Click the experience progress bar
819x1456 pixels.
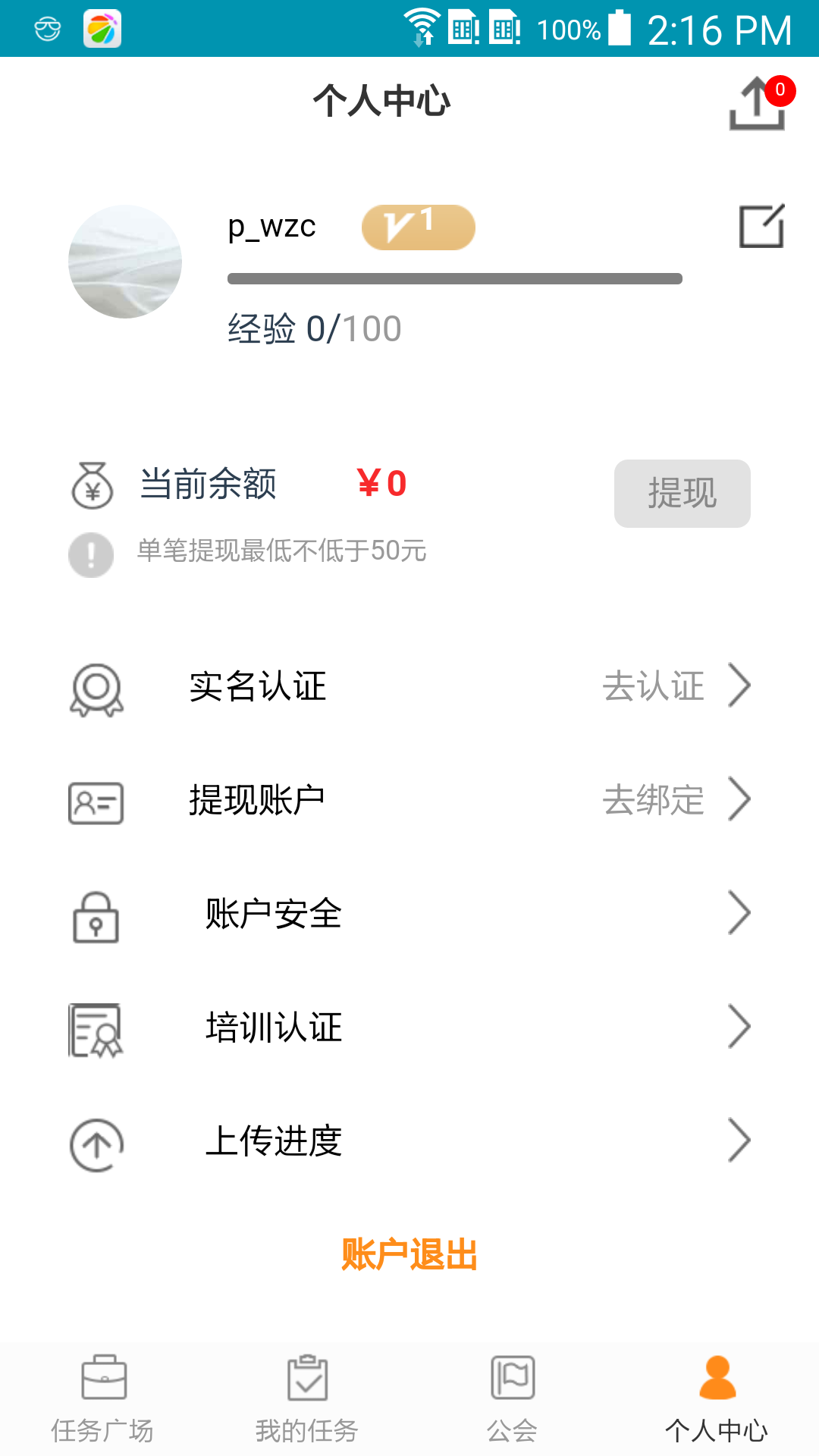point(455,278)
